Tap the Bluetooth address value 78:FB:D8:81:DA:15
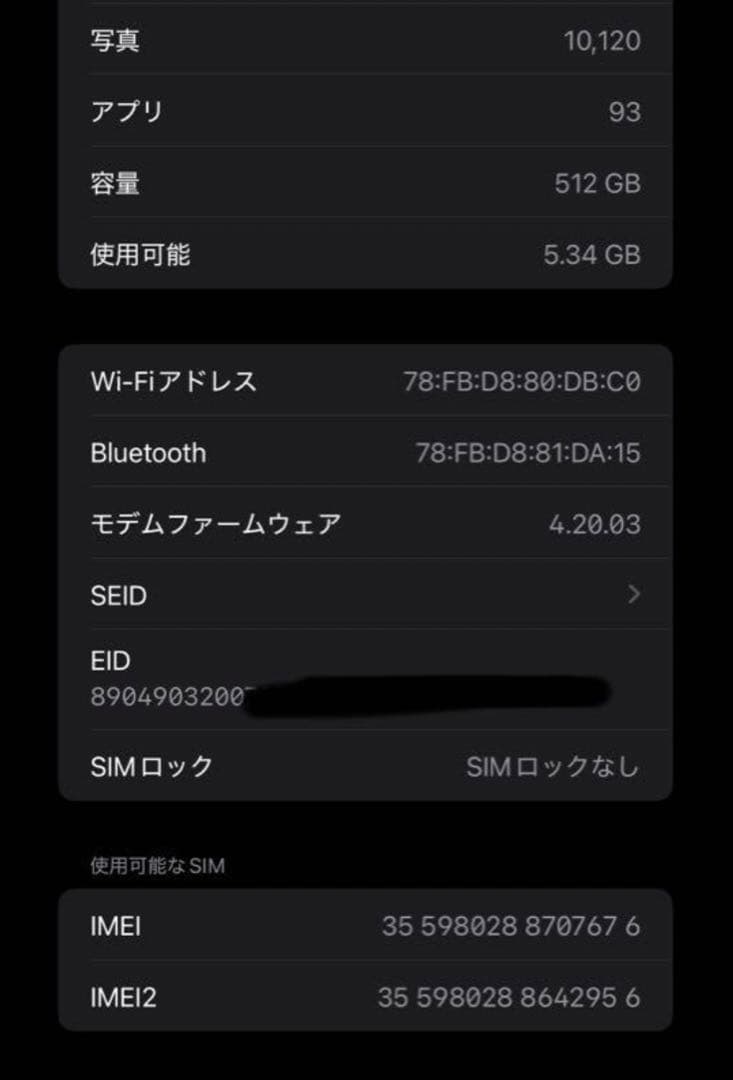733x1080 pixels. [538, 453]
